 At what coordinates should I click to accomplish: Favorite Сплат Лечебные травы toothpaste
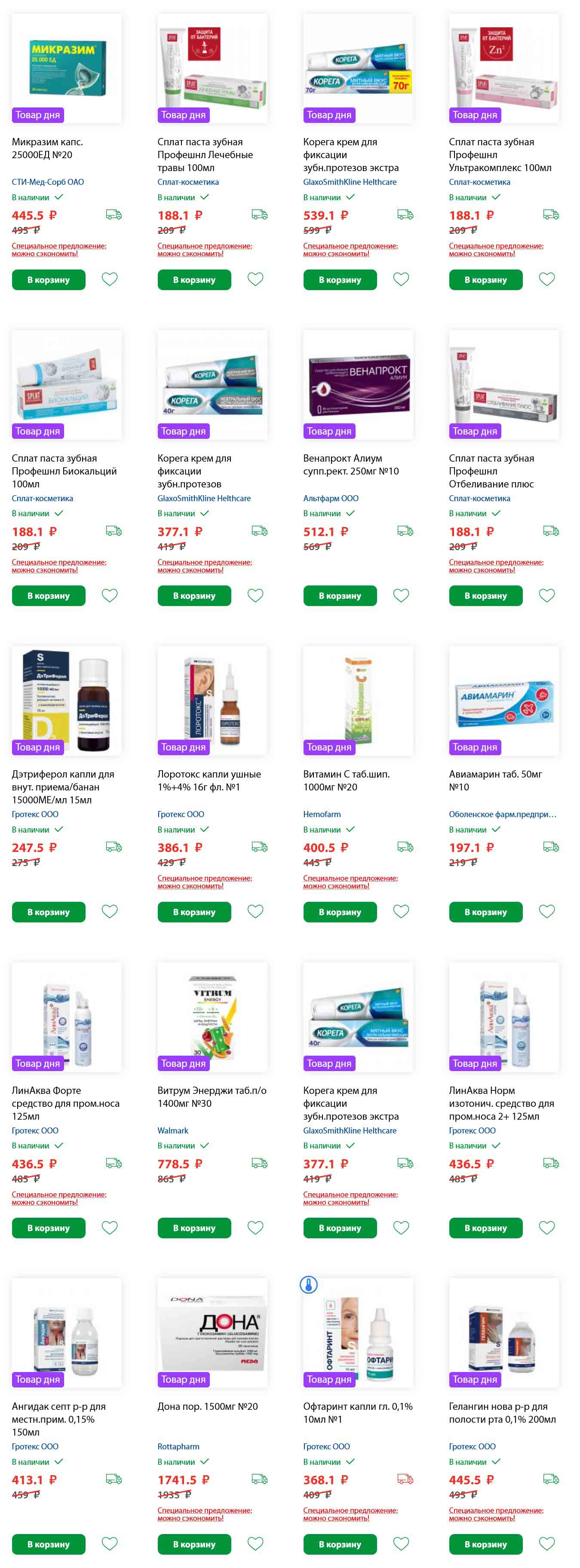(255, 279)
